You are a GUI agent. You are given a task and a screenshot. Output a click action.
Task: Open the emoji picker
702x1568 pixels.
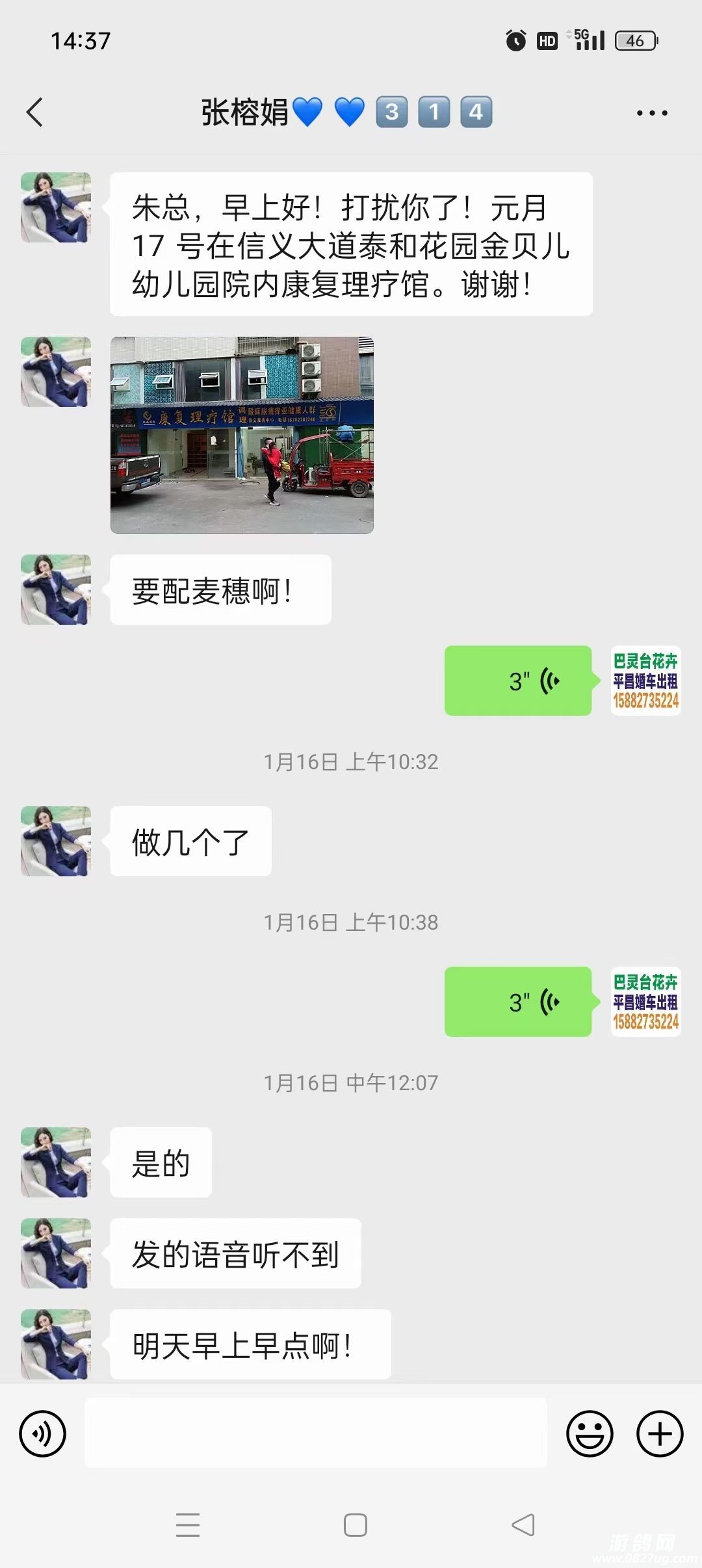coord(590,1433)
